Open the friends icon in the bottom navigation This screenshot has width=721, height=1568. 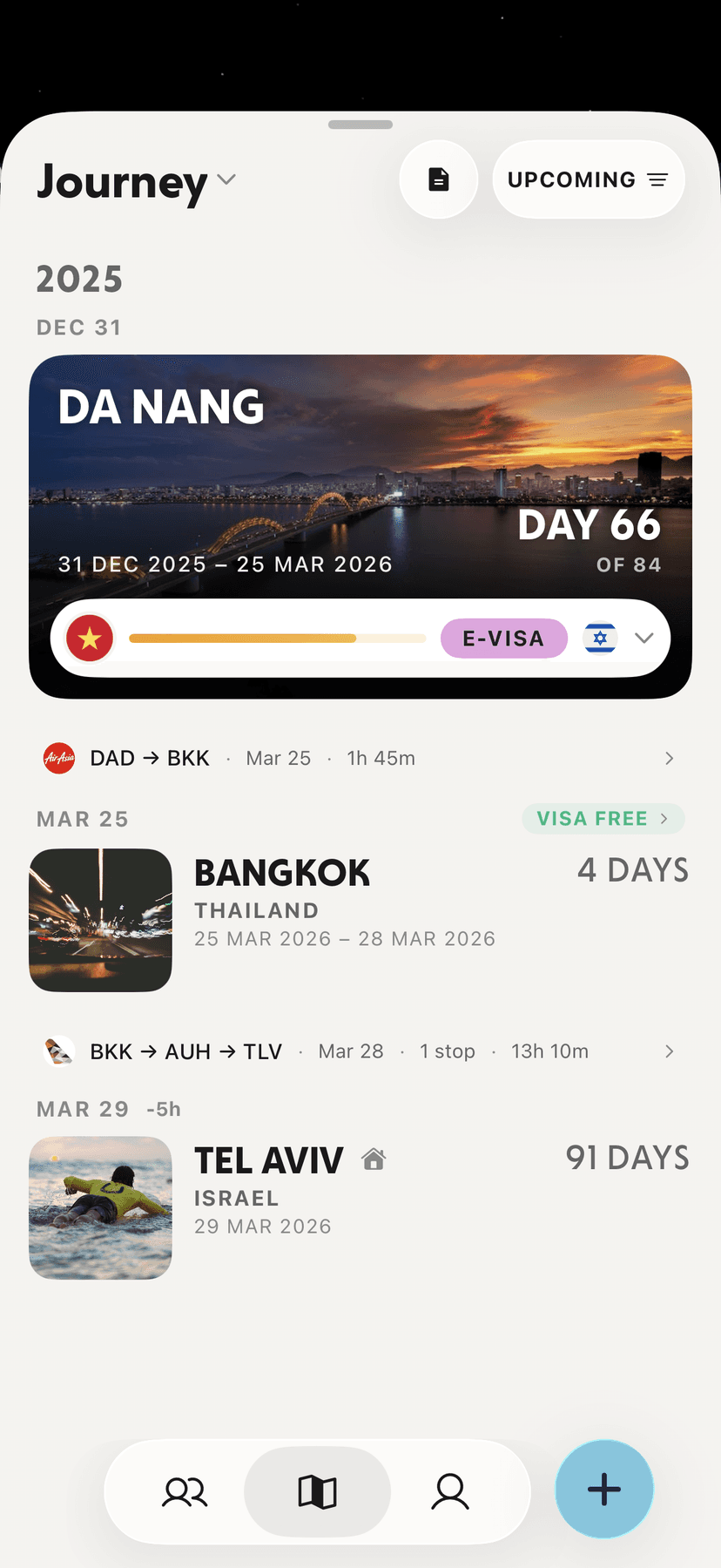click(x=184, y=1491)
